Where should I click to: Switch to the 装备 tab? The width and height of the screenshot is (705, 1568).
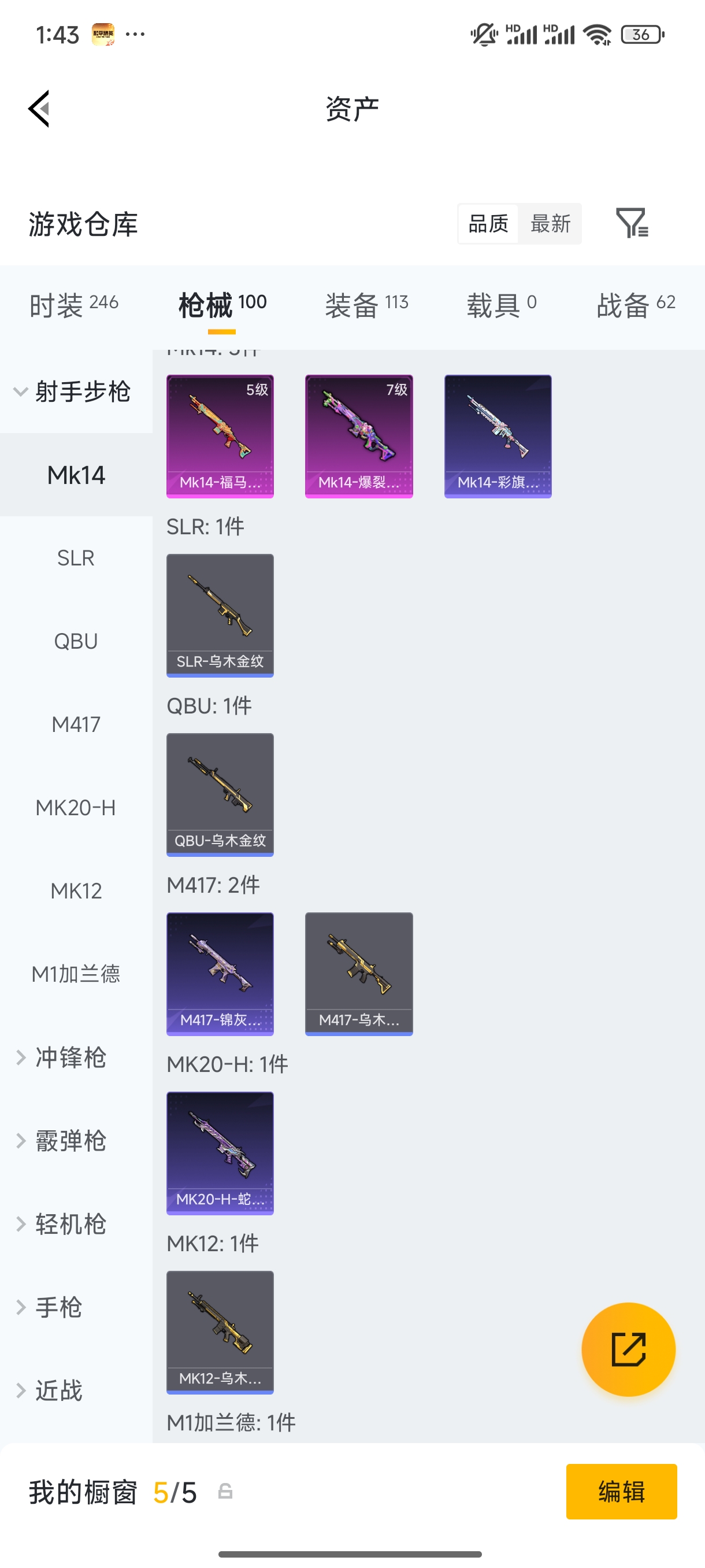pos(366,304)
